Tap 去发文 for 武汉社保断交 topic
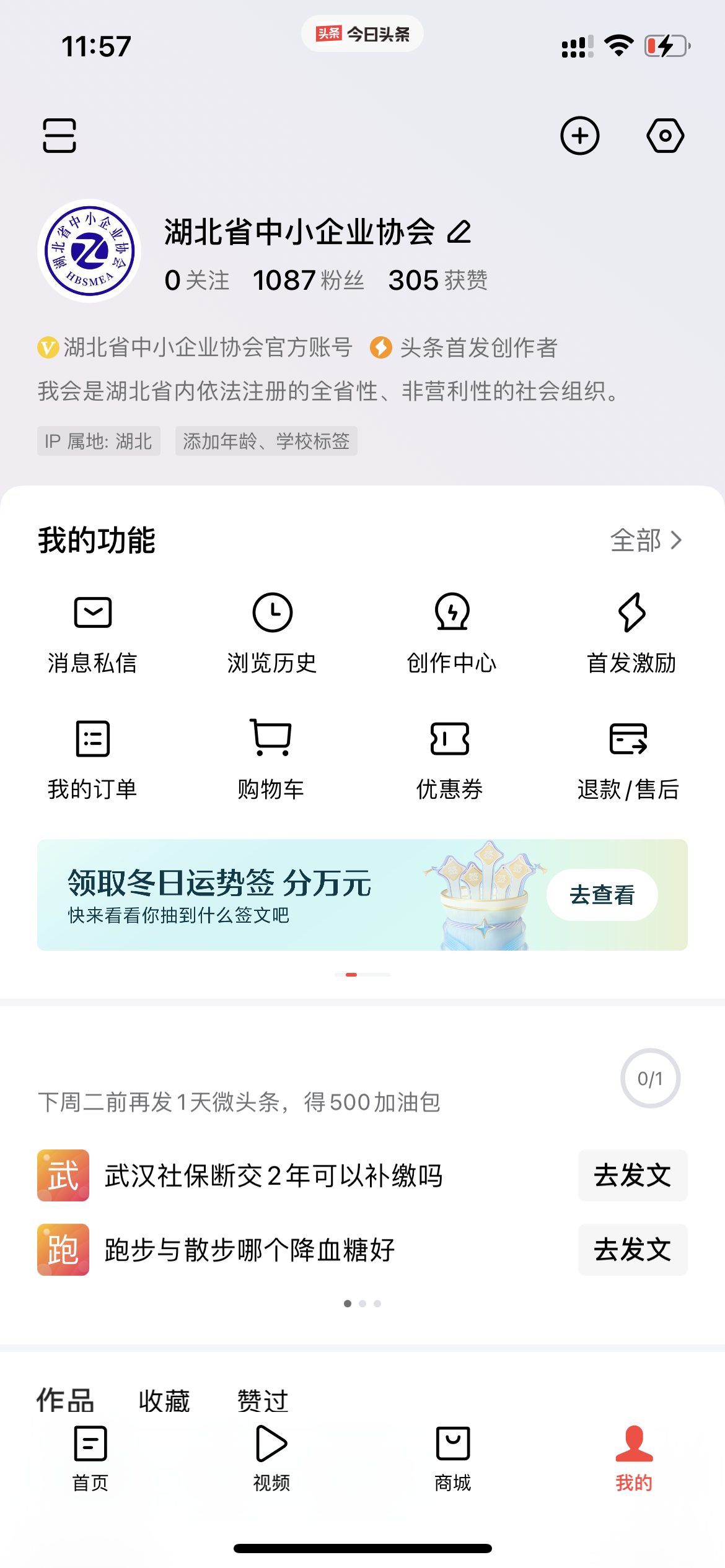The image size is (725, 1568). point(633,1175)
